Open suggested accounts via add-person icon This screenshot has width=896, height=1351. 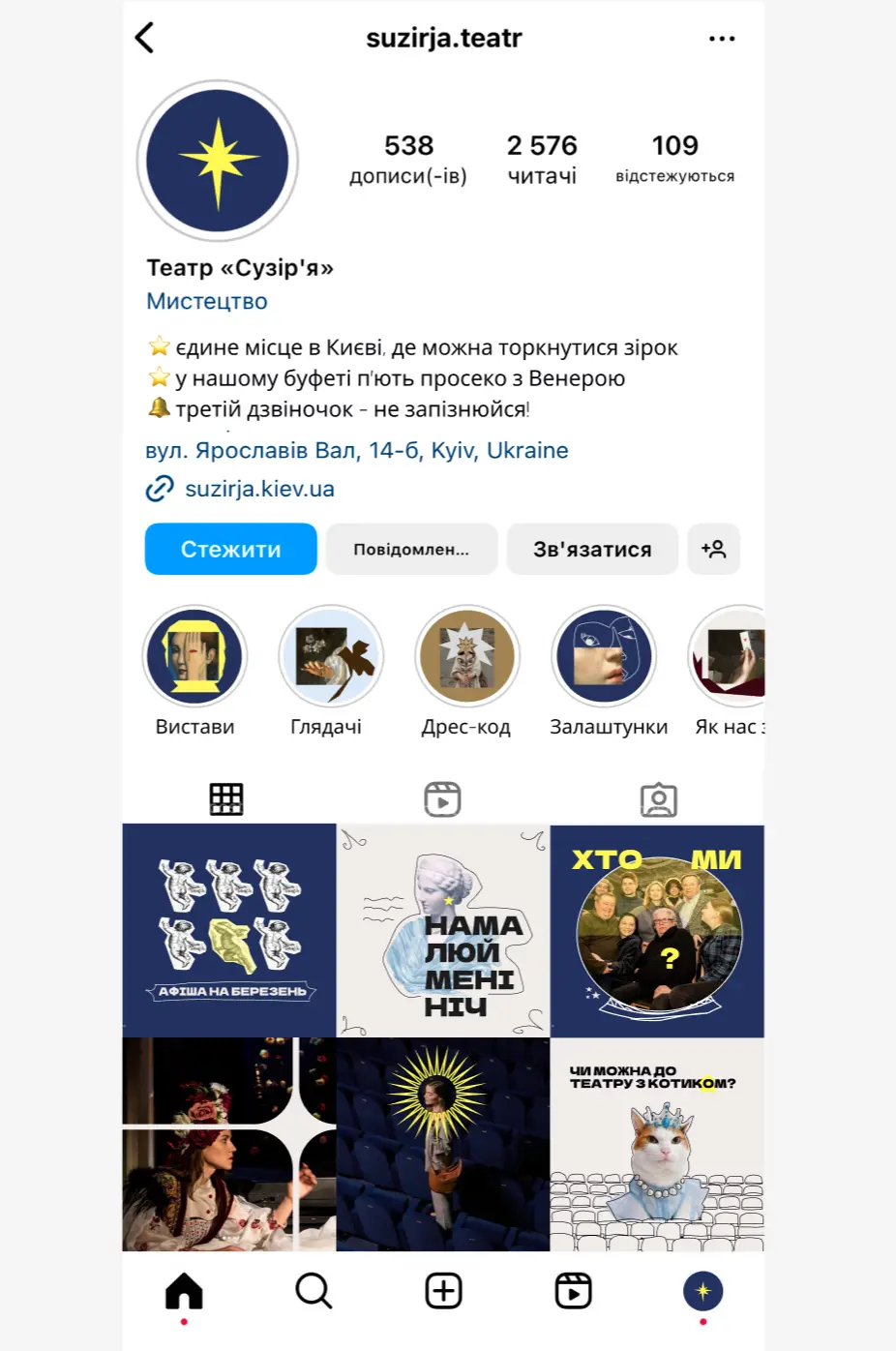pyautogui.click(x=714, y=550)
